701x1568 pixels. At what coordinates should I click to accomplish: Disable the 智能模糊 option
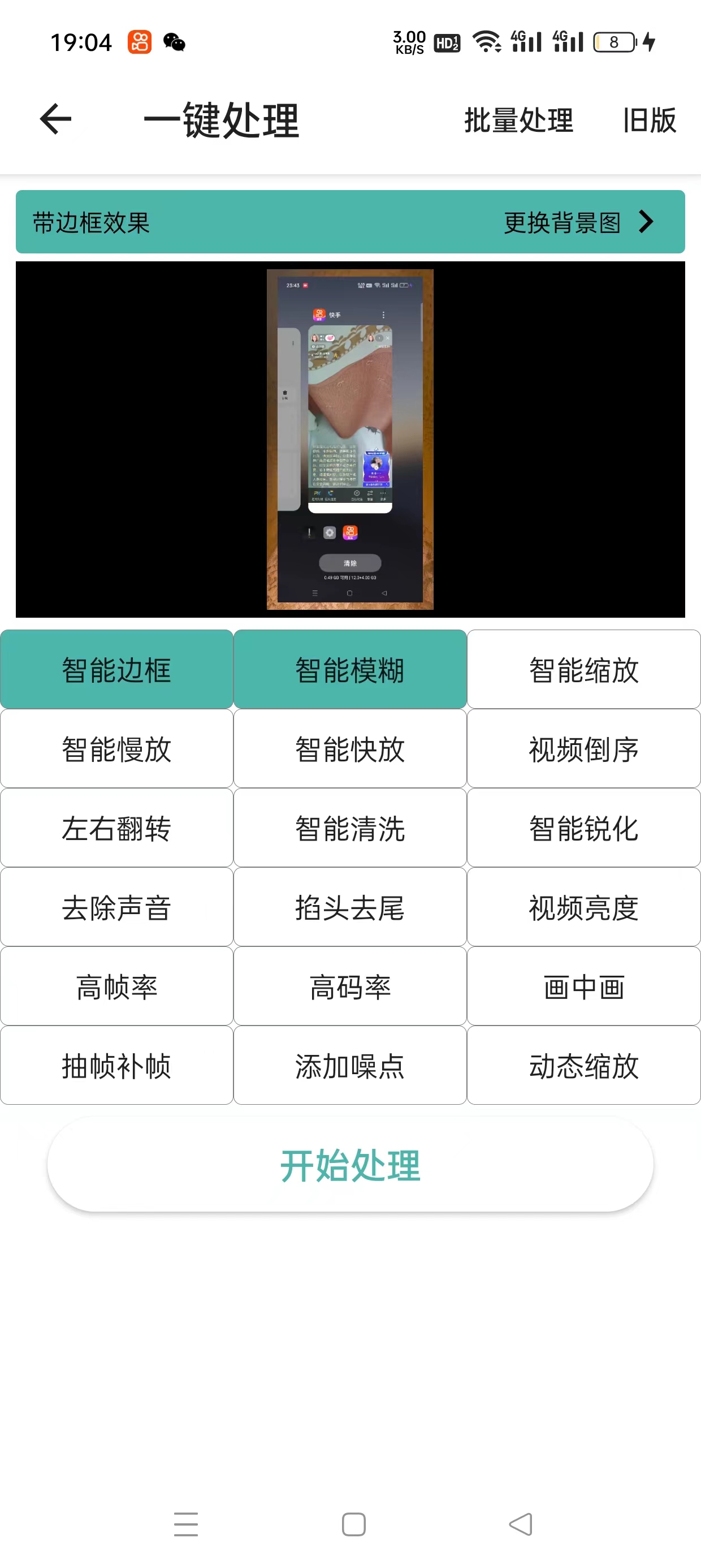click(x=350, y=669)
